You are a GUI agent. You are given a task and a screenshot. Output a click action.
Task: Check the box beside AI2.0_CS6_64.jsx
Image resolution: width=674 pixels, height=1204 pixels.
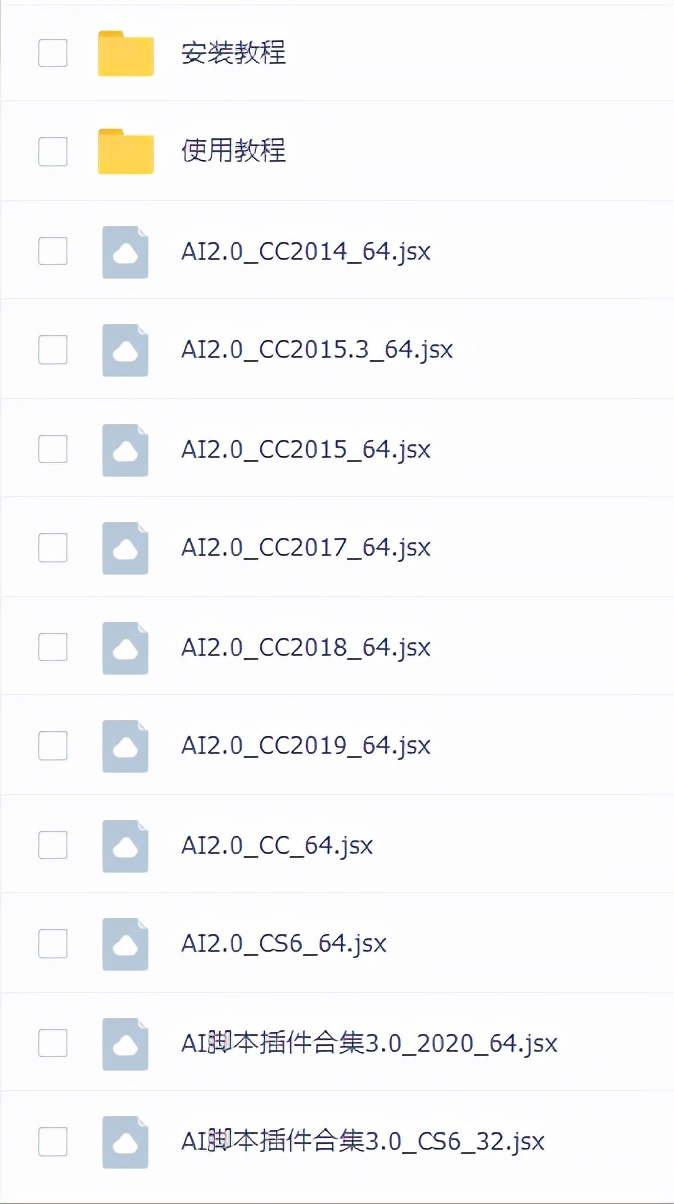click(x=53, y=943)
